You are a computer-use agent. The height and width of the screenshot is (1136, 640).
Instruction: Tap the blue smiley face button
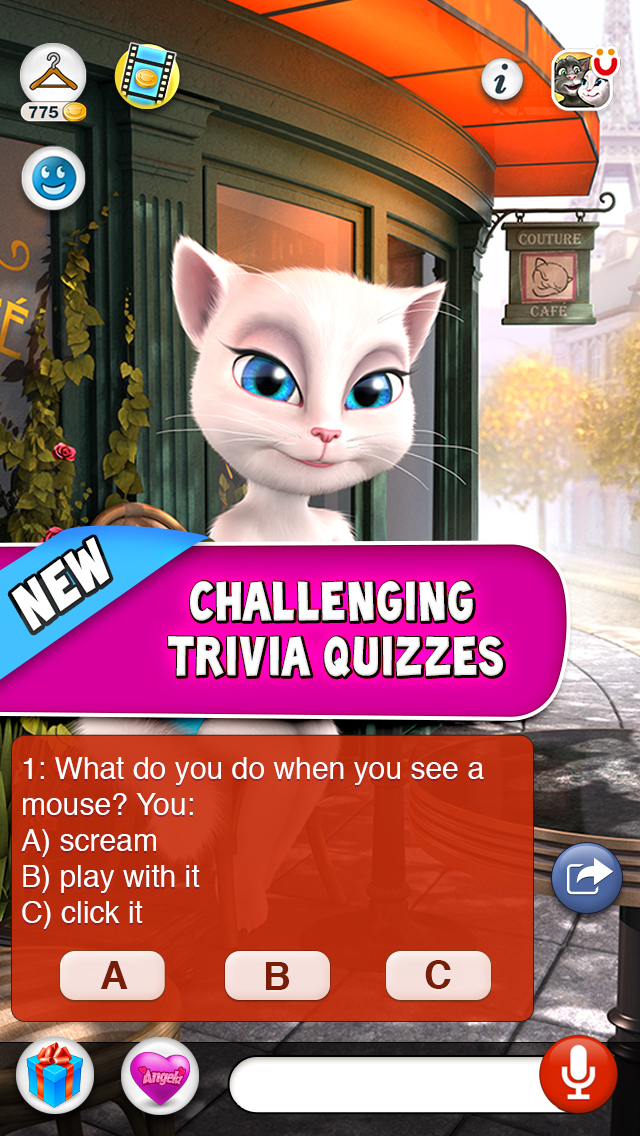(x=54, y=178)
